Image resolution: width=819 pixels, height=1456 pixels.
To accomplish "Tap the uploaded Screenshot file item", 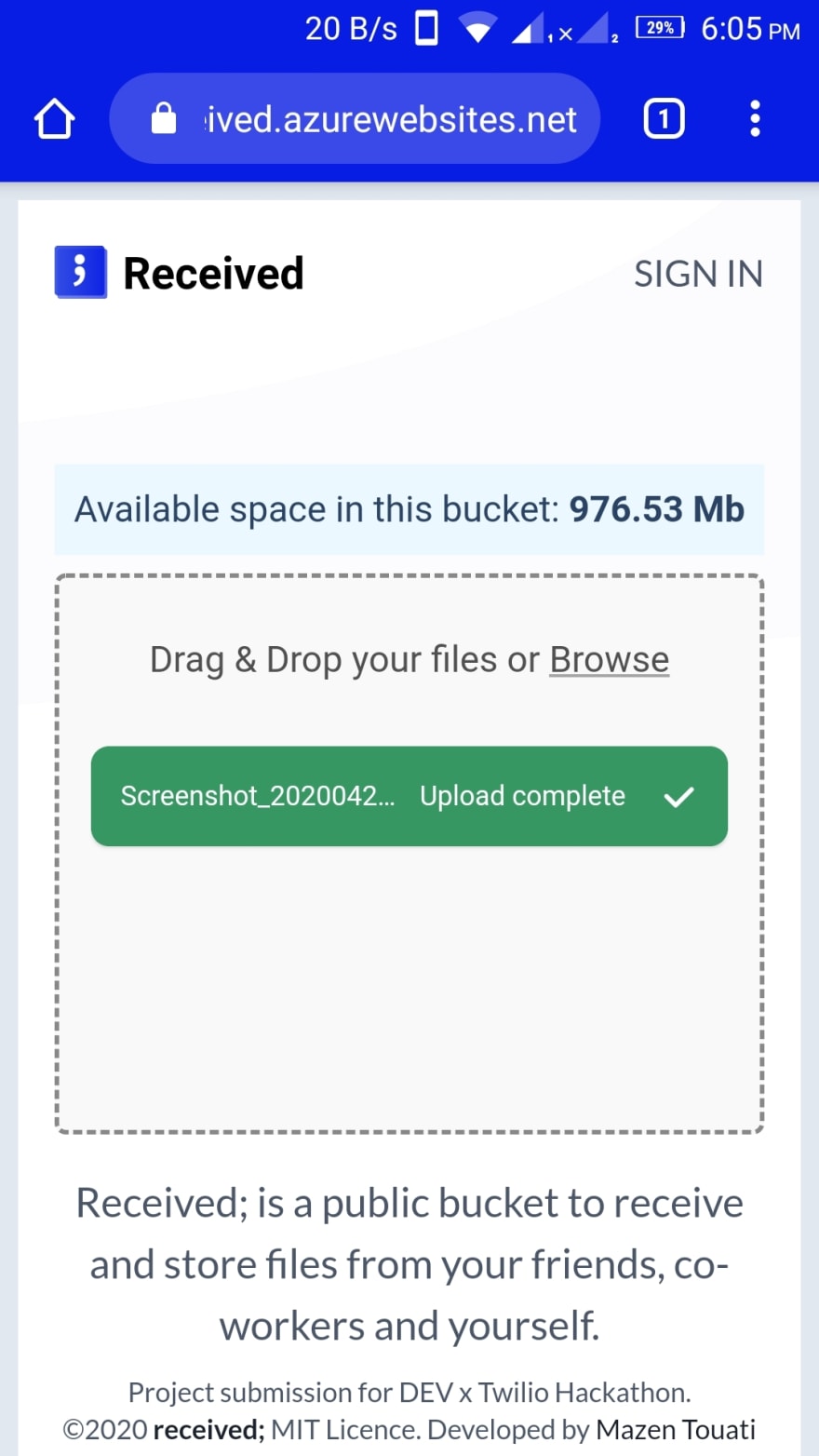I will pyautogui.click(x=409, y=796).
